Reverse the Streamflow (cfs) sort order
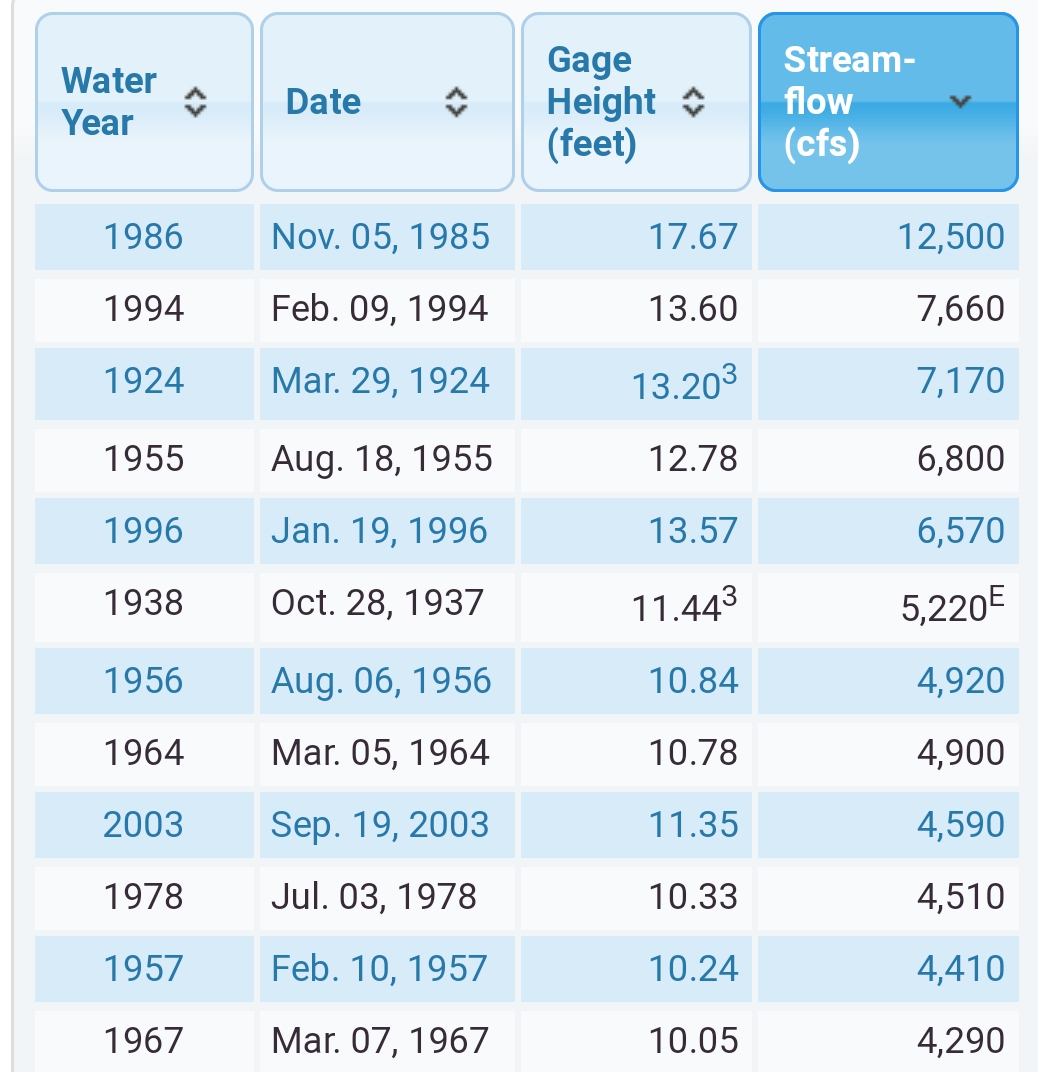Screen dimensions: 1038x1072 [887, 102]
